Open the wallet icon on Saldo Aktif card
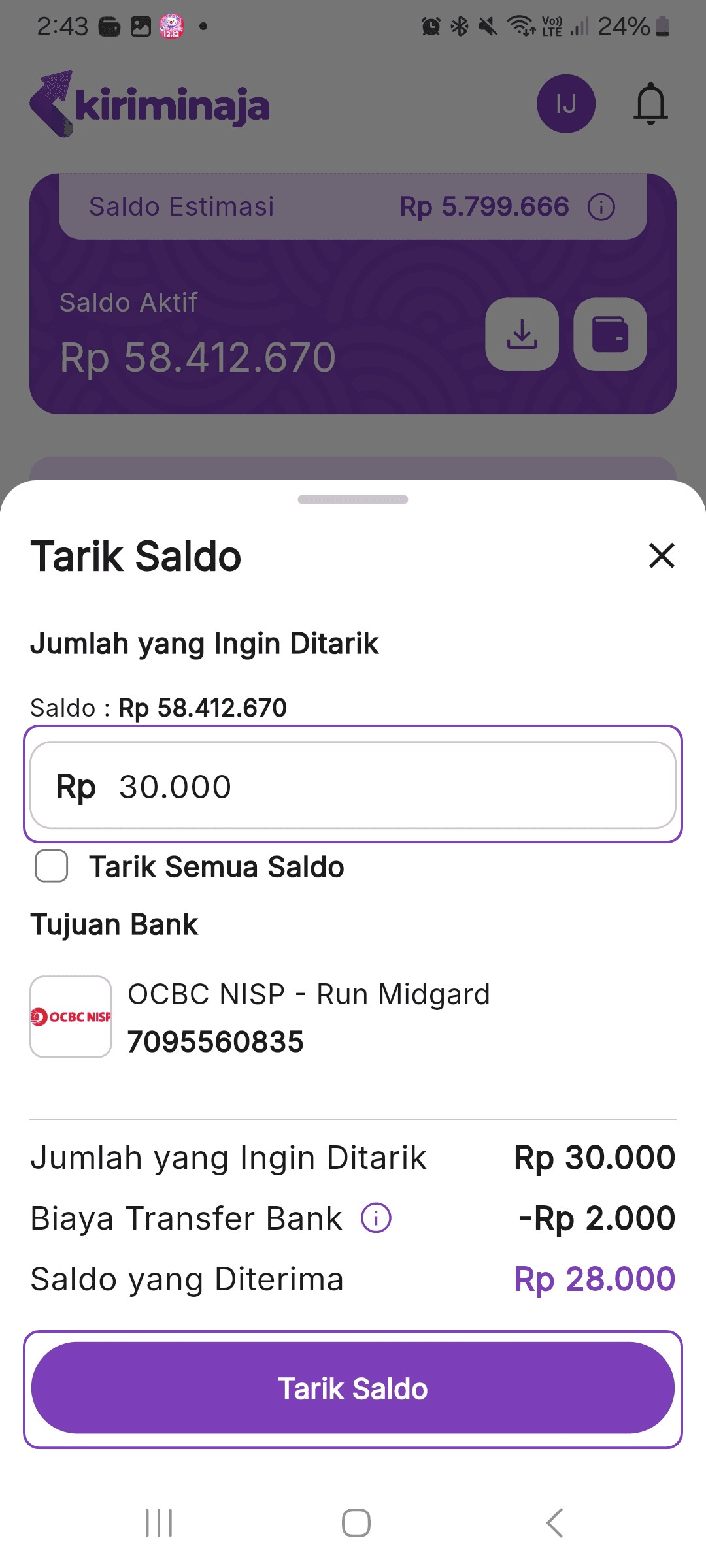This screenshot has width=706, height=1568. (x=610, y=335)
